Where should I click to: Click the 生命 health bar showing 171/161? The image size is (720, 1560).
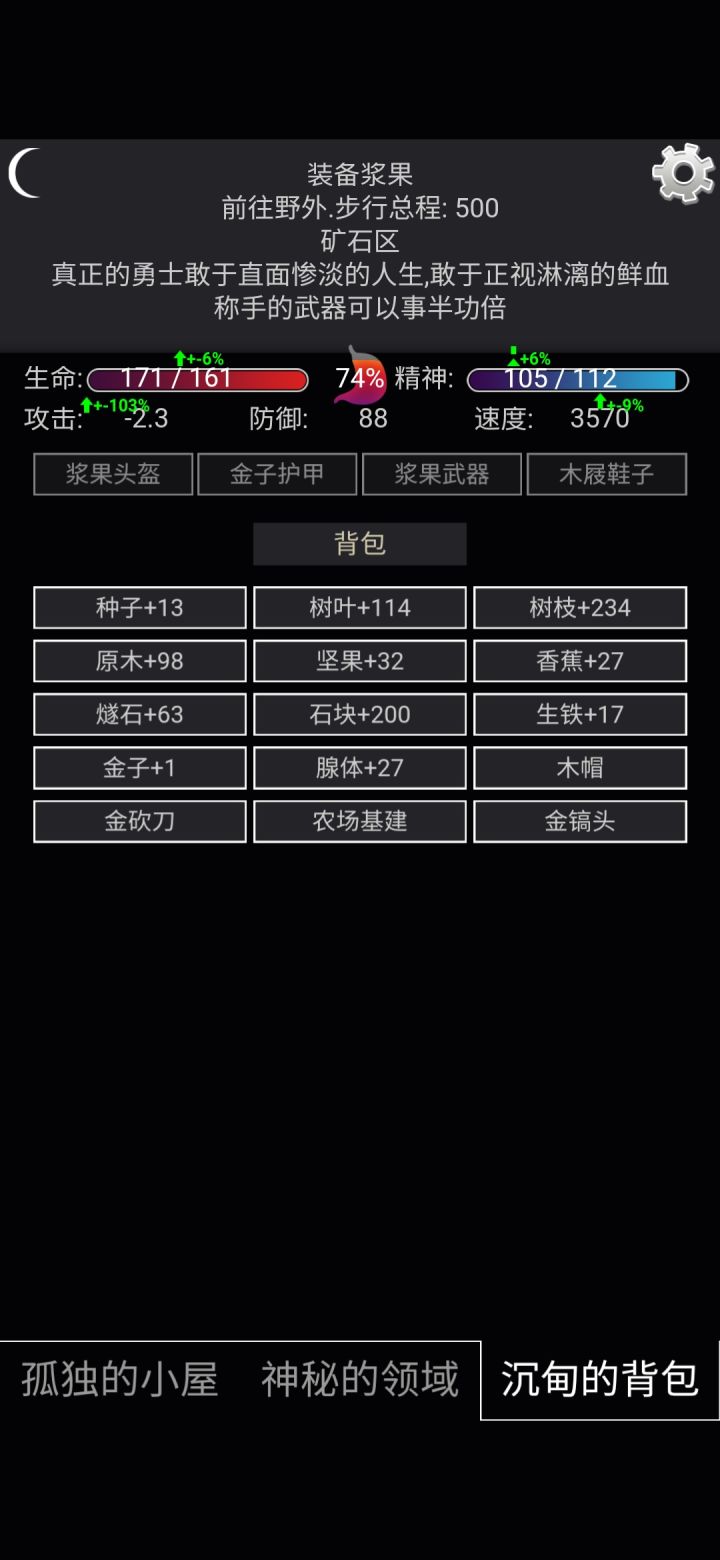198,379
